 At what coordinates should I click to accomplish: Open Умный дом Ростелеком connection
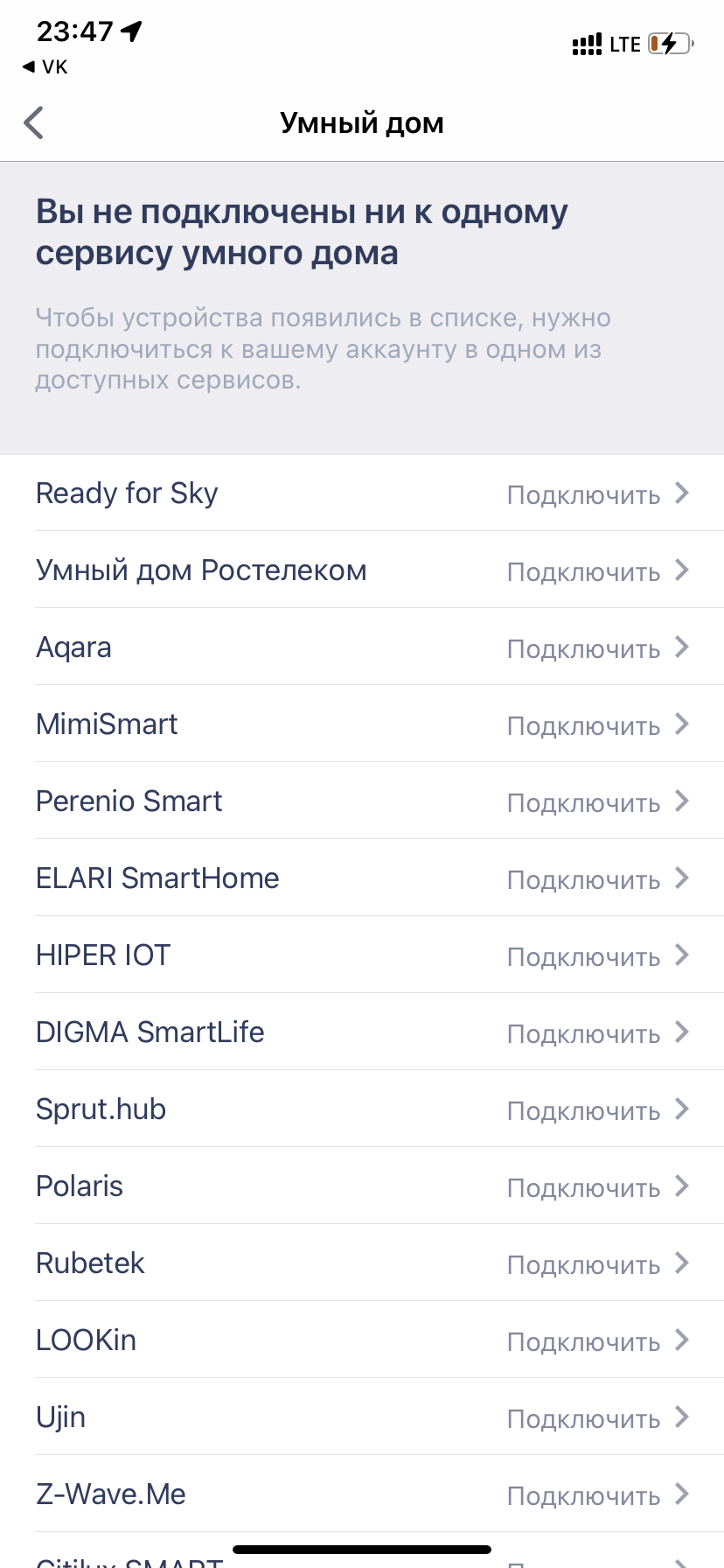click(x=362, y=570)
